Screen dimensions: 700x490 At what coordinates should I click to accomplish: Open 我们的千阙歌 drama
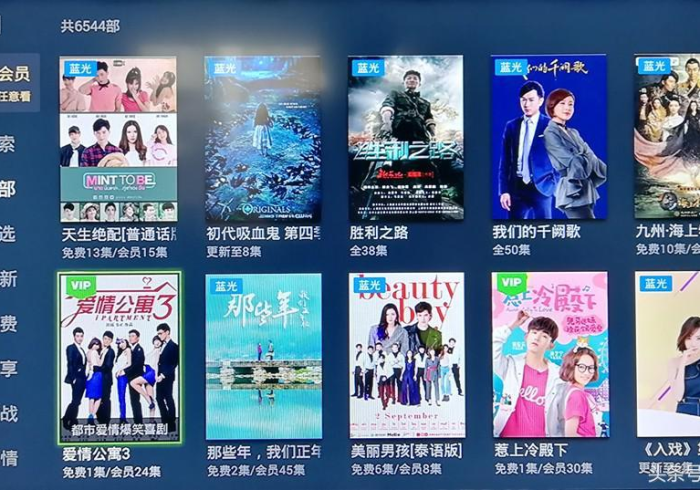(548, 139)
